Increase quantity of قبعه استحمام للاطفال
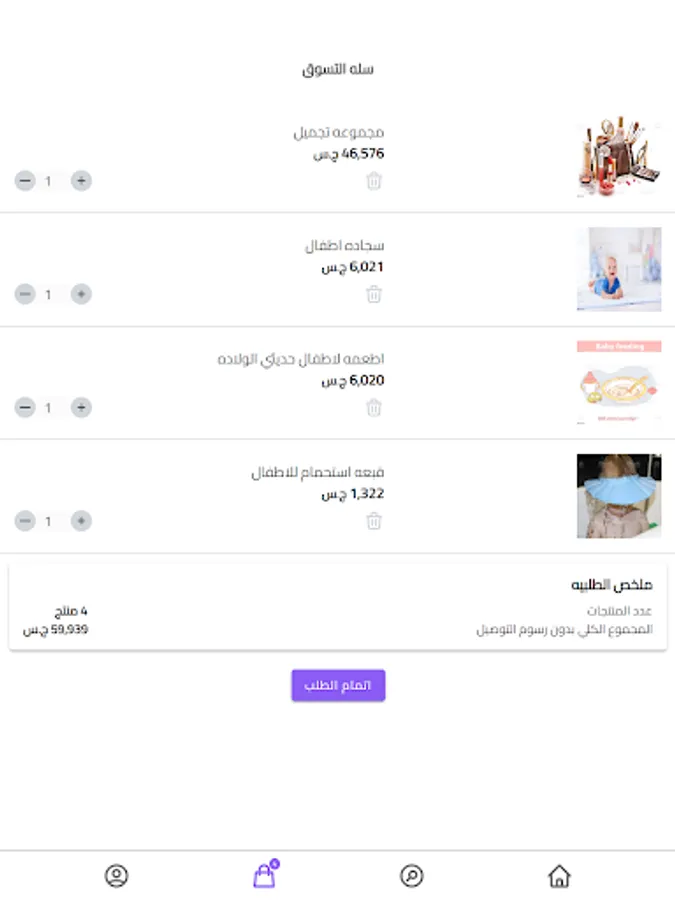Screen dimensions: 675x900 81,521
